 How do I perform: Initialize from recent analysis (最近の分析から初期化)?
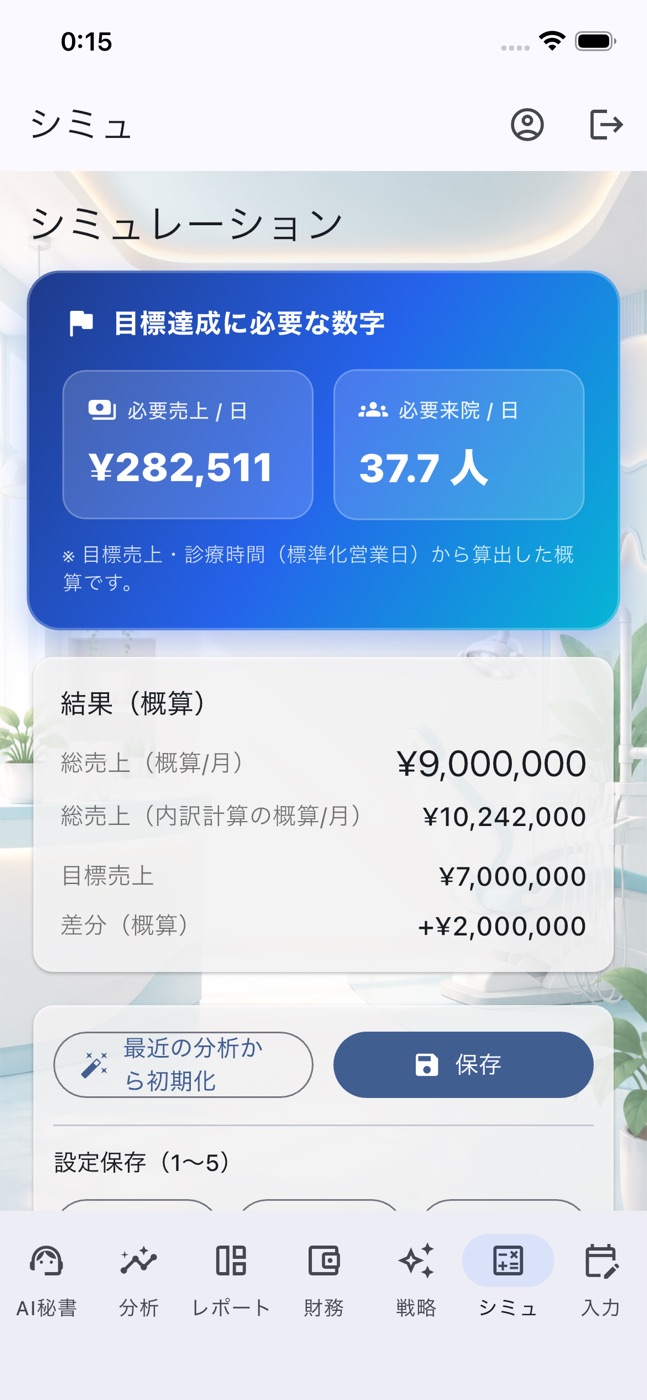coord(183,1065)
